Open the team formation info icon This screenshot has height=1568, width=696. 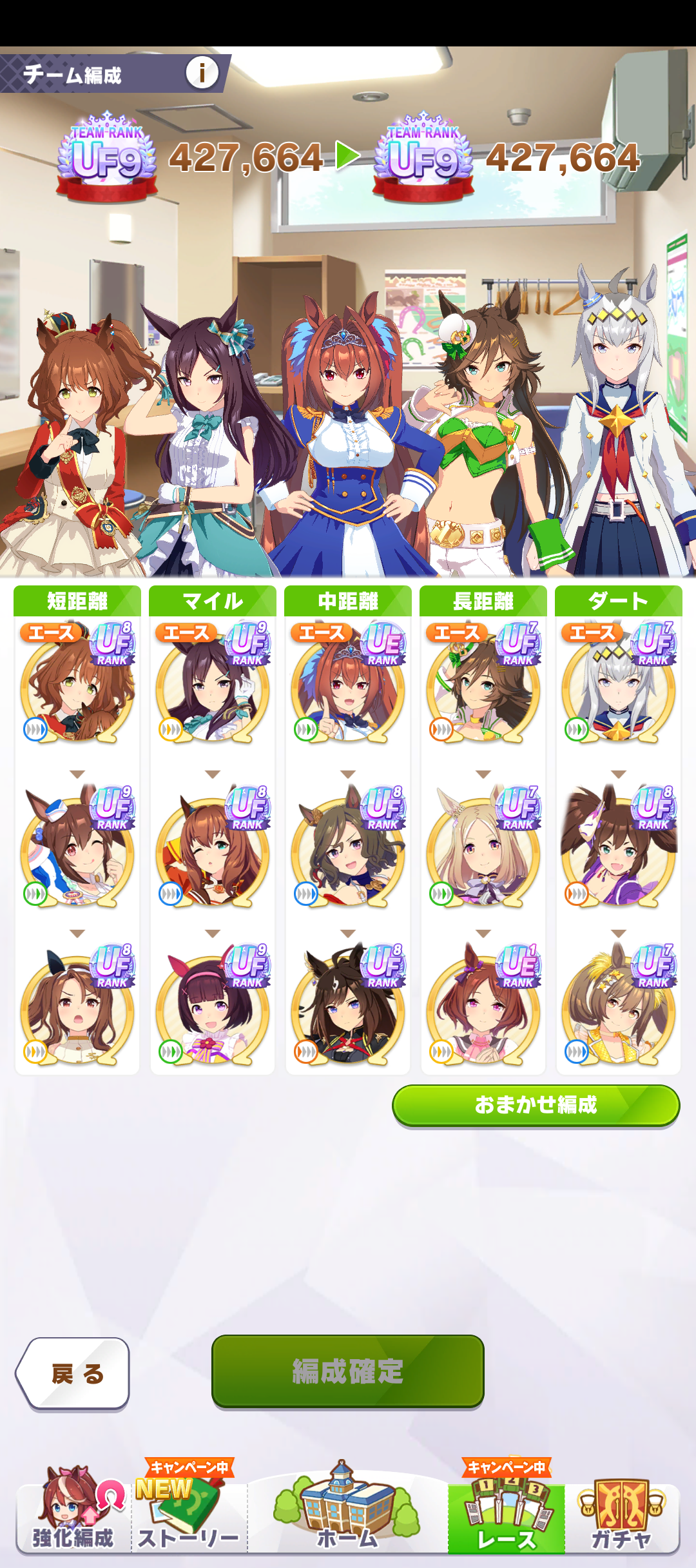pos(202,73)
